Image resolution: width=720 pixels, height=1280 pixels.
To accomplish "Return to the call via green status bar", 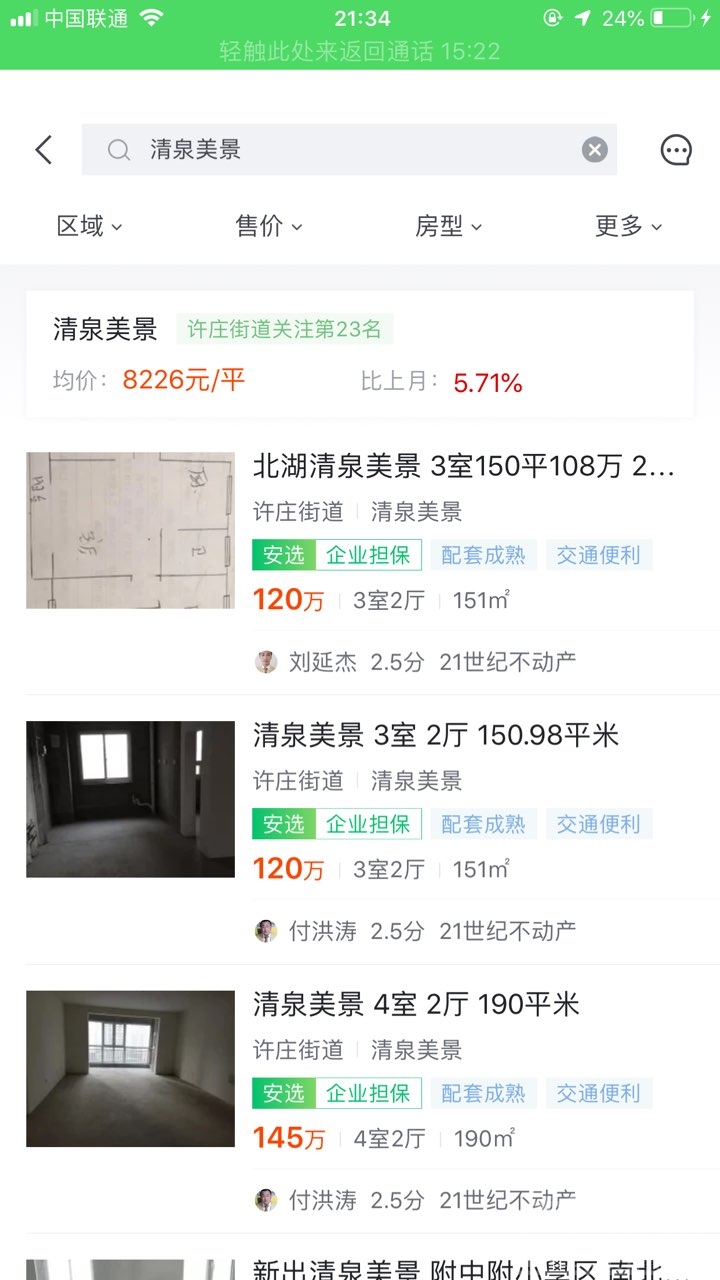I will [360, 51].
